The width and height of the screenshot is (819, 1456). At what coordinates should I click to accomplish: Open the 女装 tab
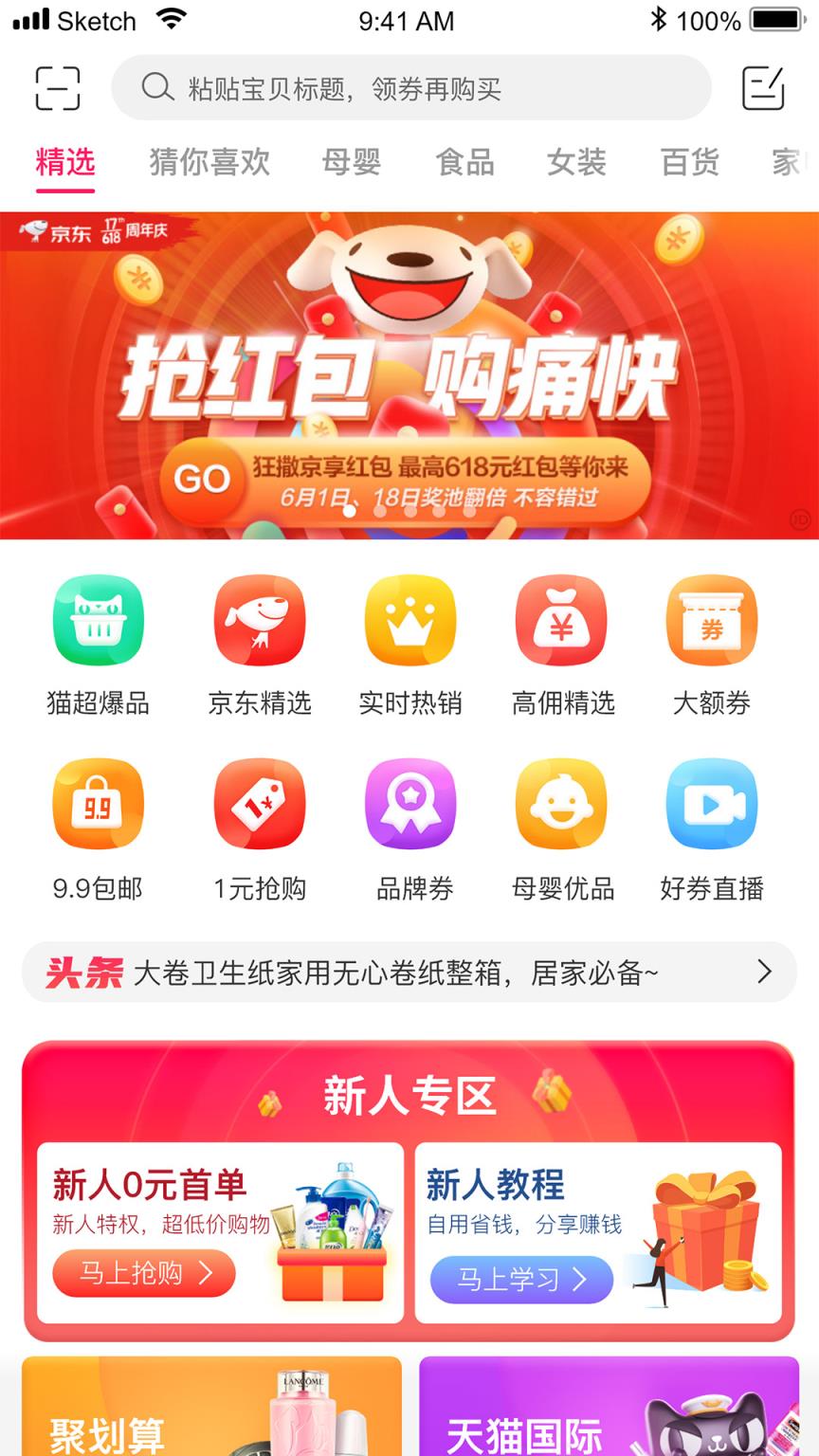(576, 162)
